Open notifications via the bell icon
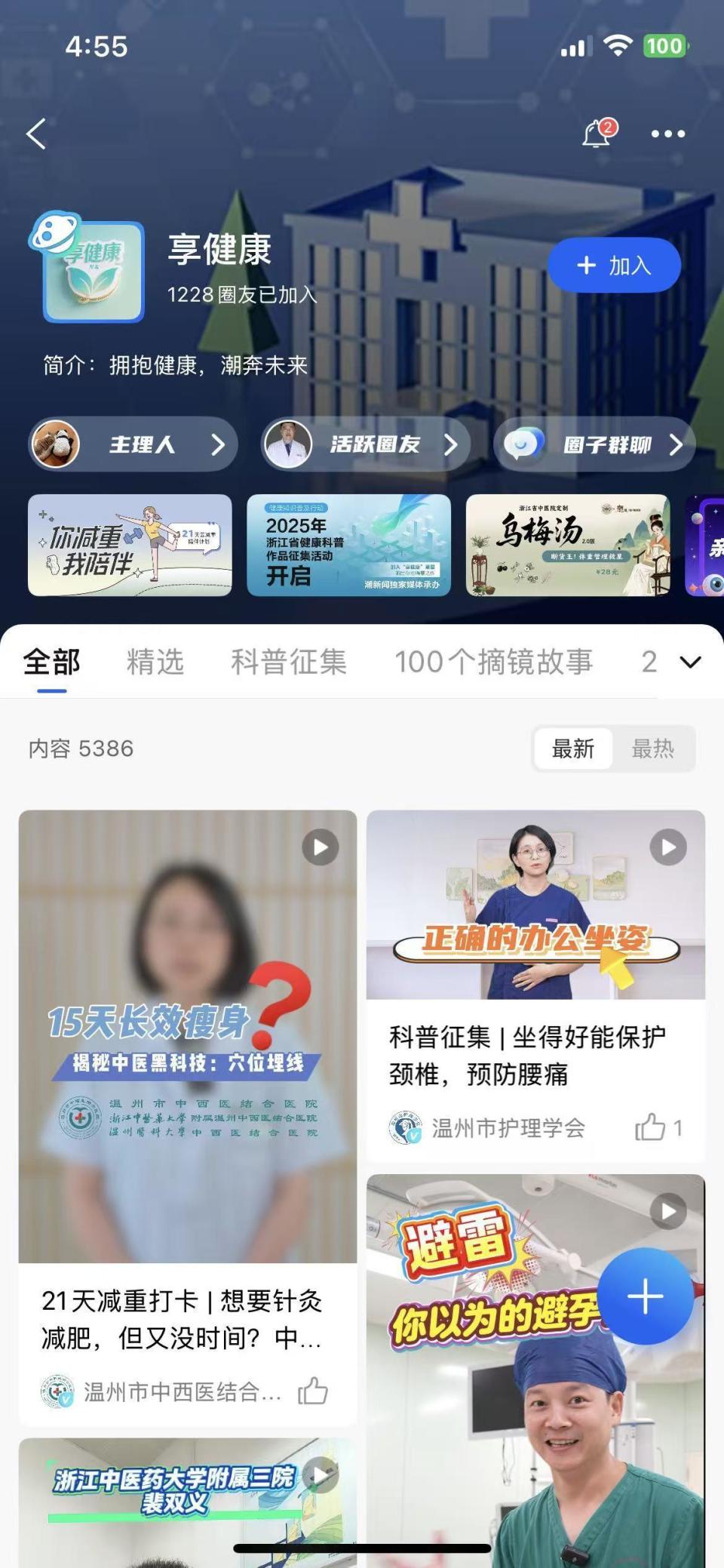The image size is (724, 1568). 596,134
